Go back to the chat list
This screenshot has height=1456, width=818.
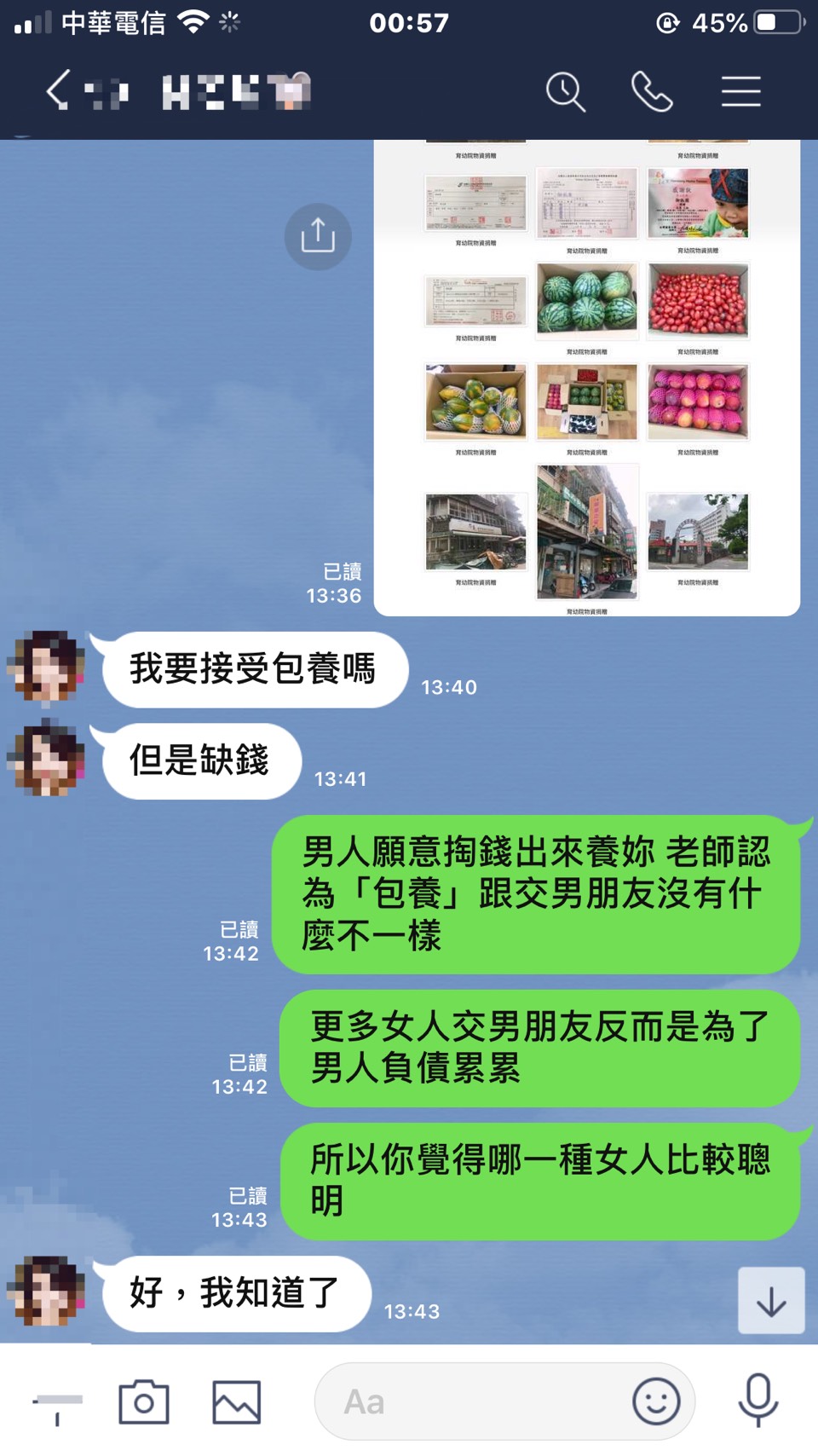point(58,90)
